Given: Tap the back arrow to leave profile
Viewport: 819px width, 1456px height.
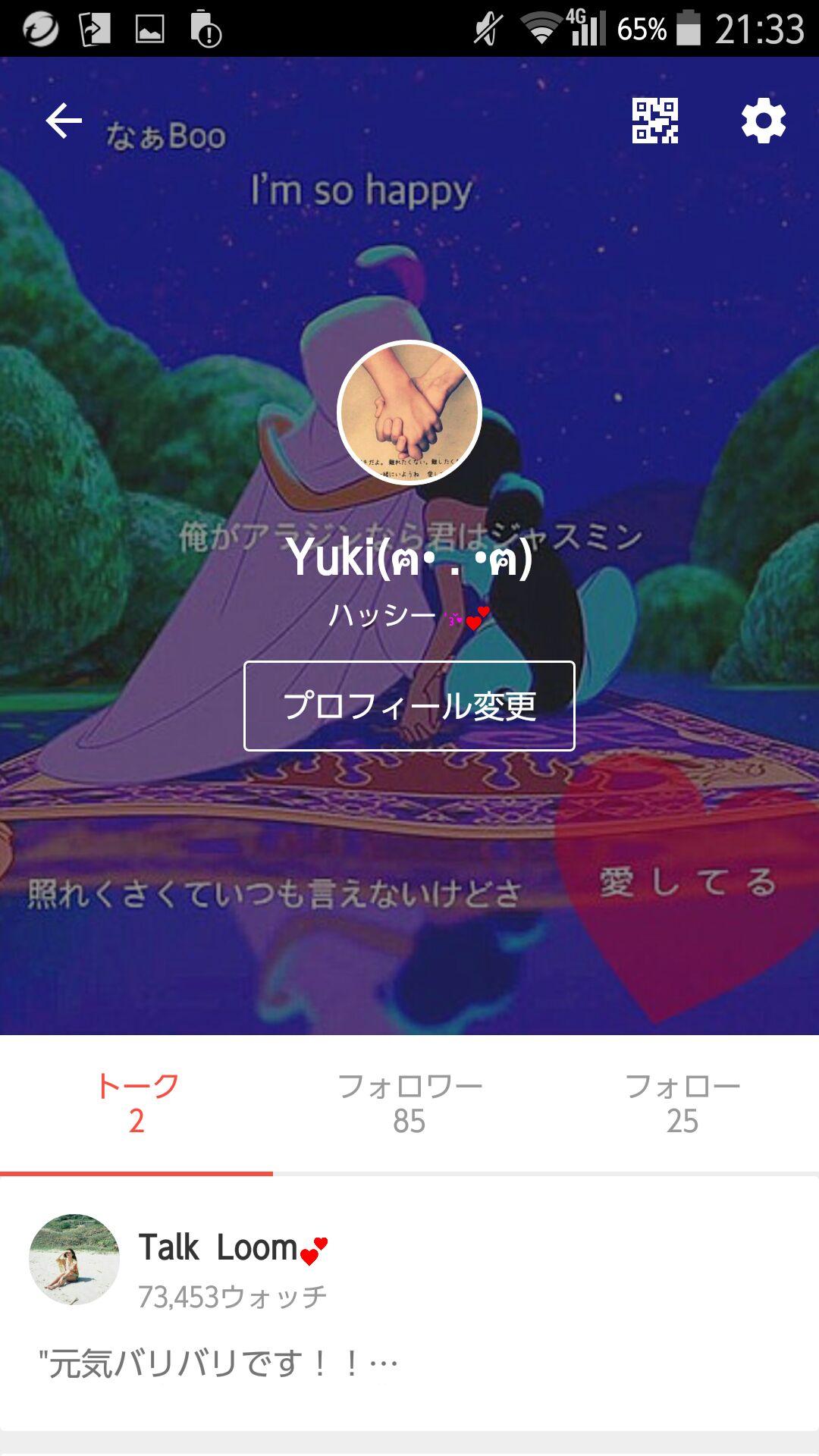Looking at the screenshot, I should click(x=63, y=119).
